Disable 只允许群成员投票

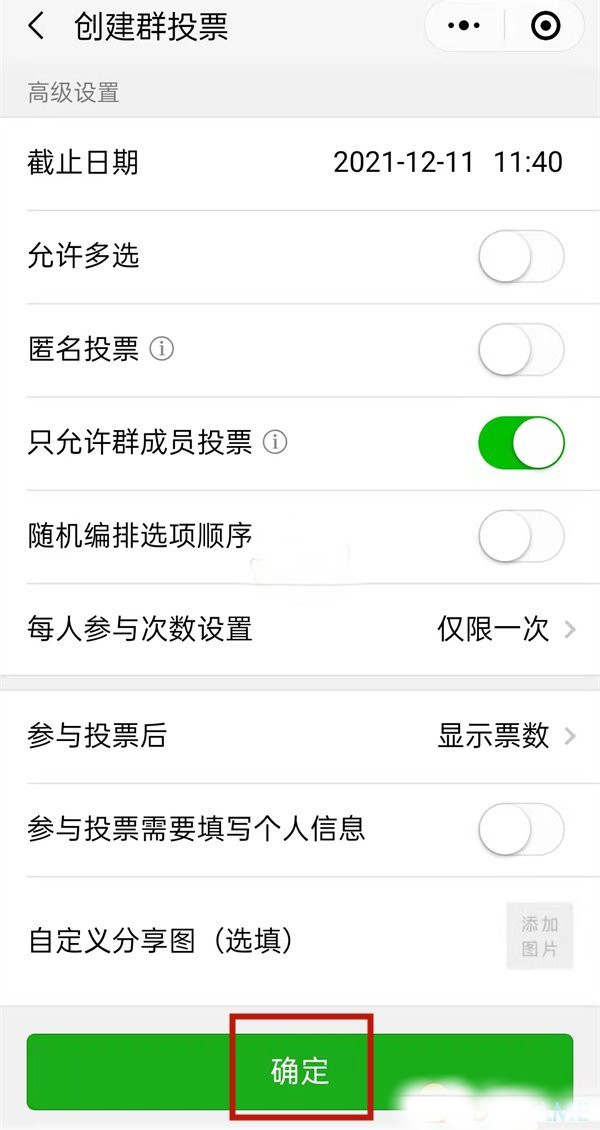click(521, 442)
